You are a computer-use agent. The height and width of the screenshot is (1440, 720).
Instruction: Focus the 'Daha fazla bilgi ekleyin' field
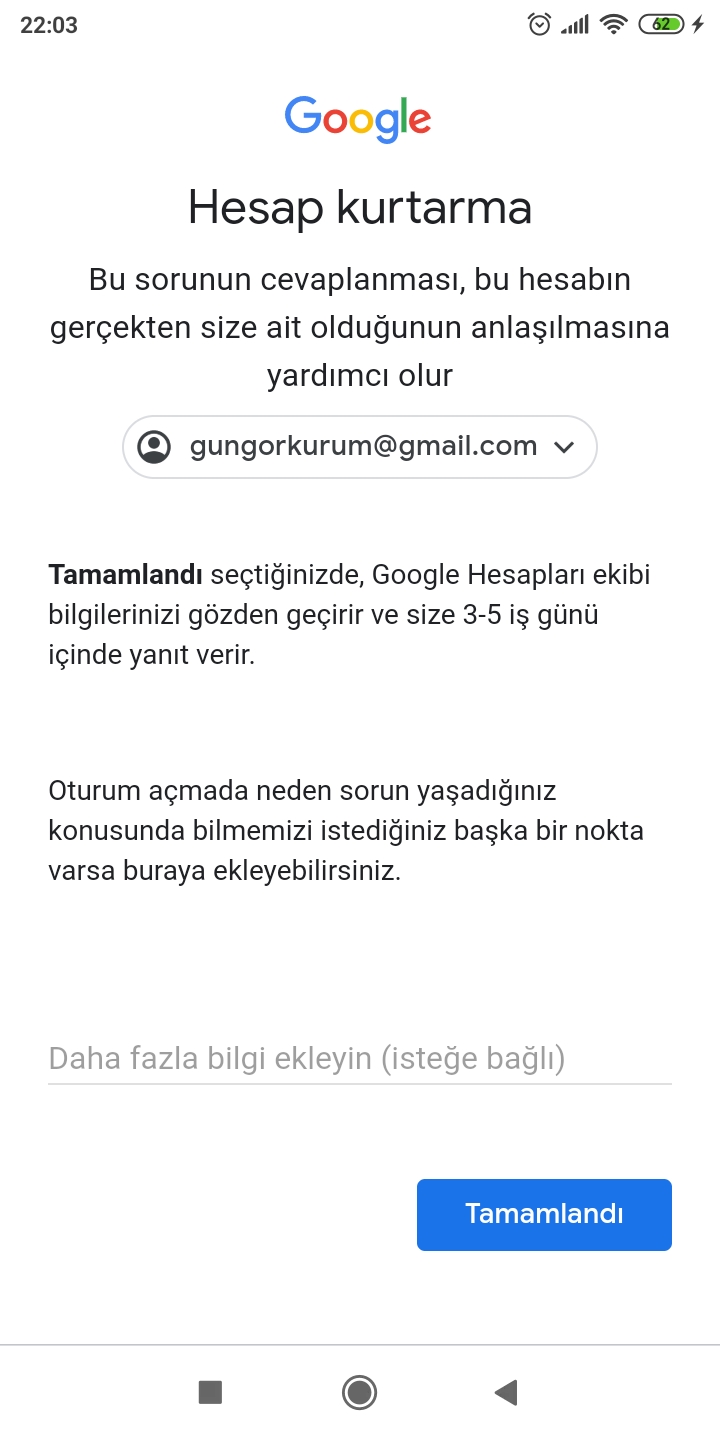point(360,1058)
